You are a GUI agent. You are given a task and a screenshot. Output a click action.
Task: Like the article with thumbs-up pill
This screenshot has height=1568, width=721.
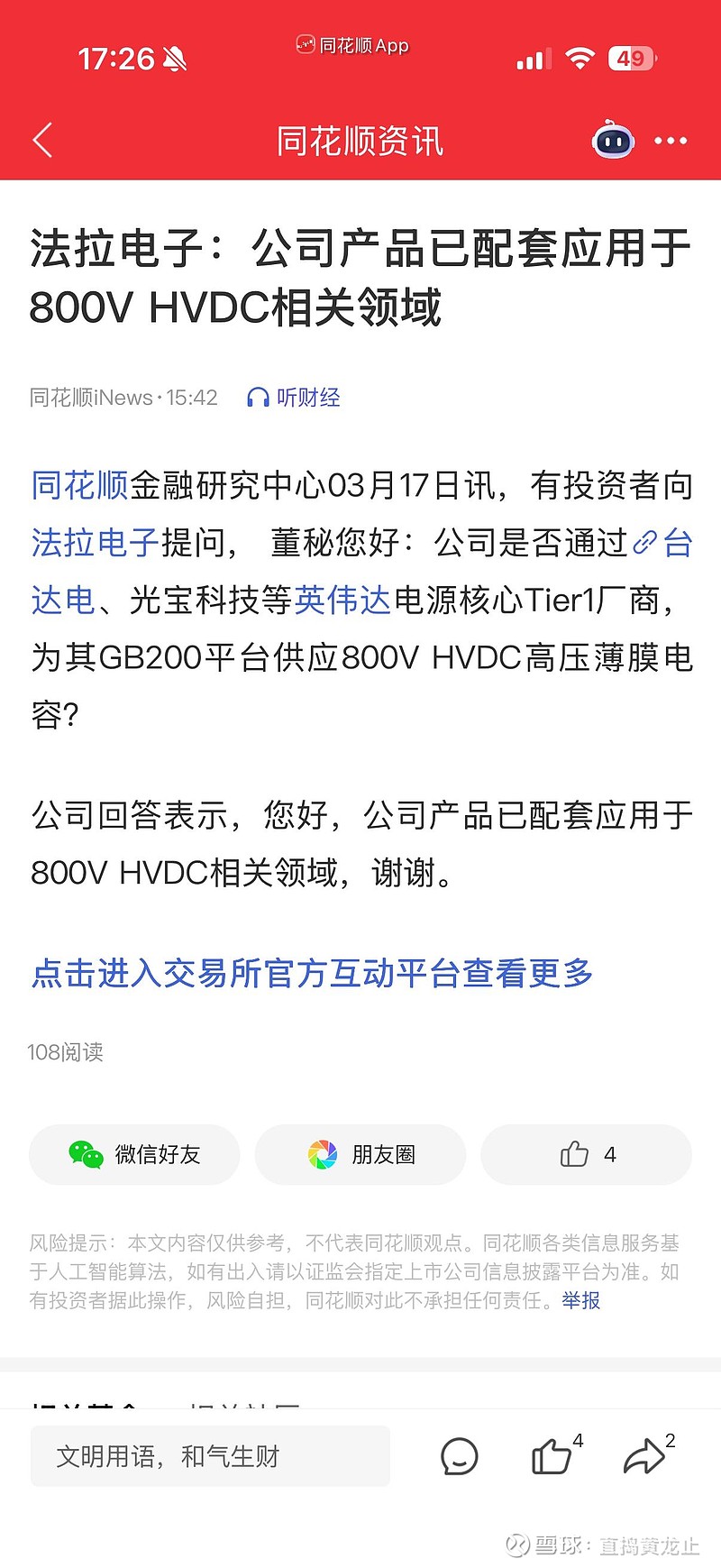click(586, 1155)
